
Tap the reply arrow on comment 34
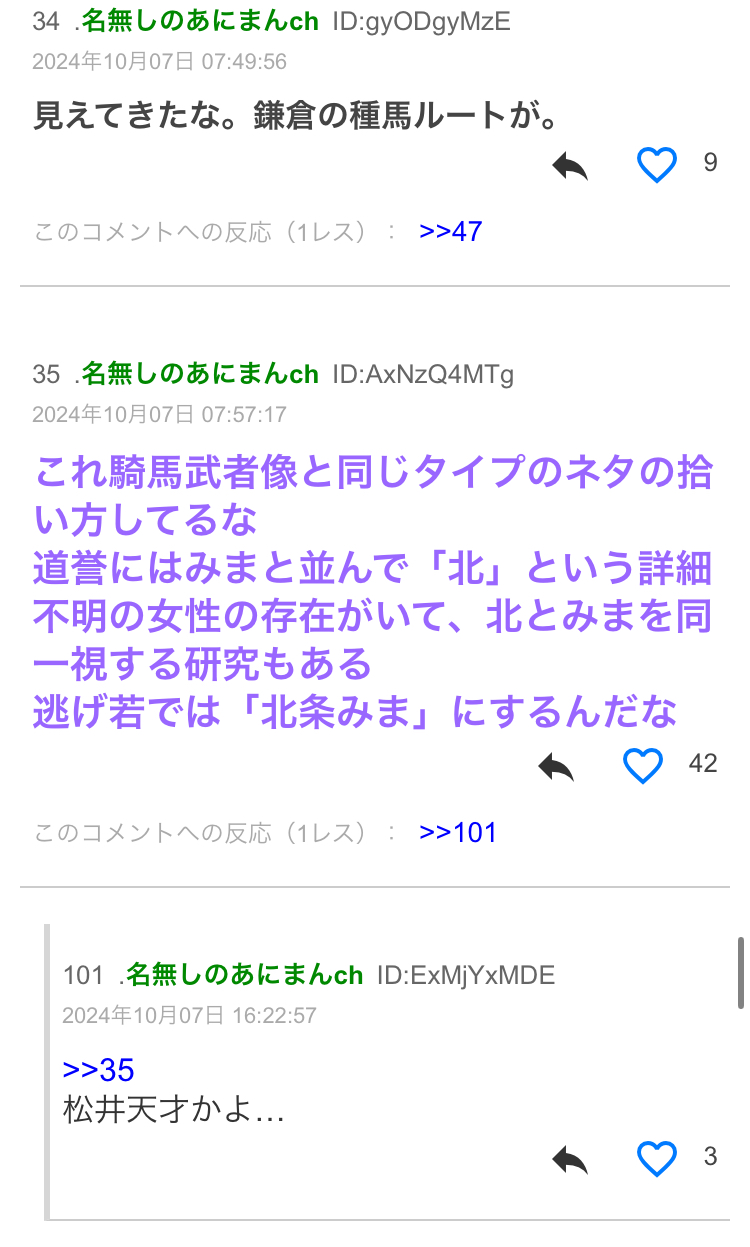click(x=569, y=166)
